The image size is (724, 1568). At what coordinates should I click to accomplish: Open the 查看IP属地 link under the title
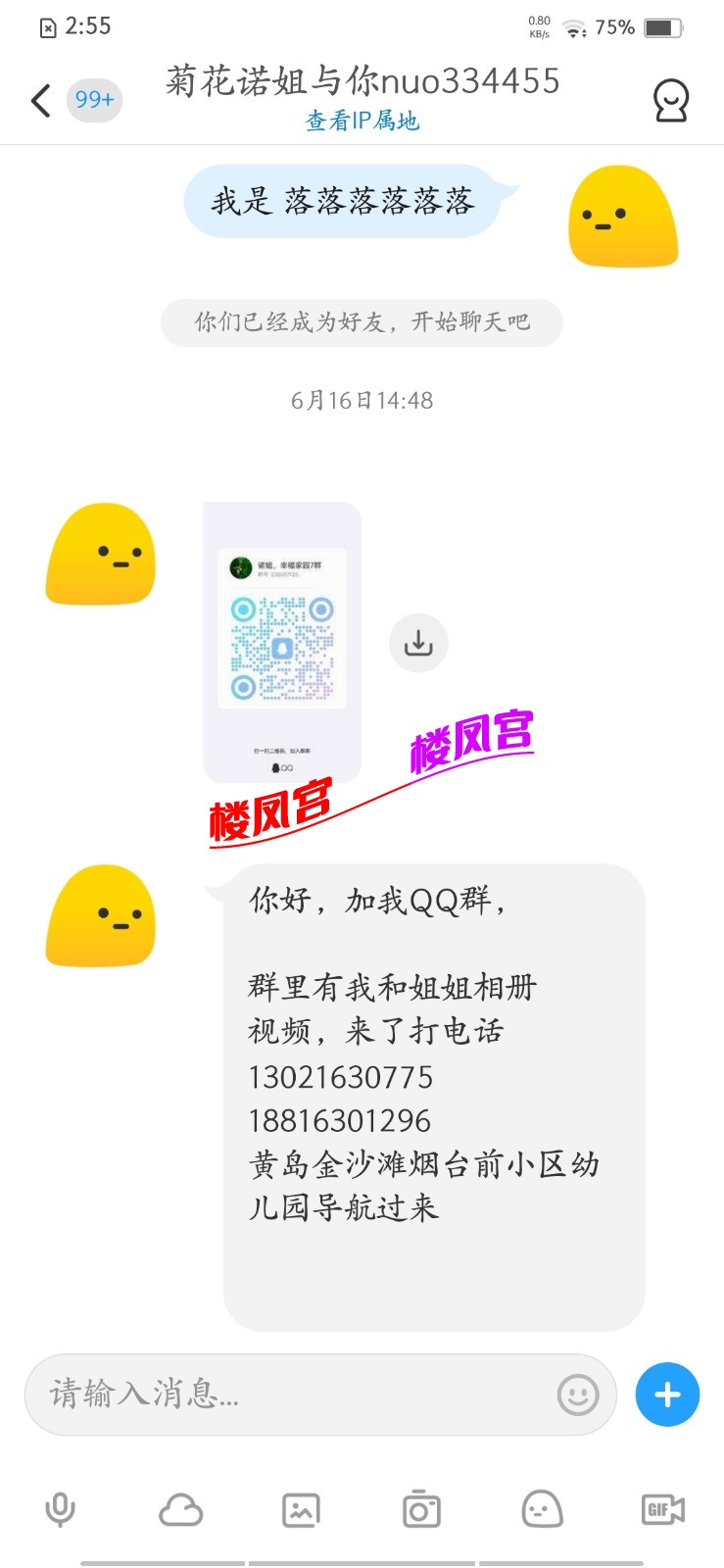pyautogui.click(x=362, y=121)
